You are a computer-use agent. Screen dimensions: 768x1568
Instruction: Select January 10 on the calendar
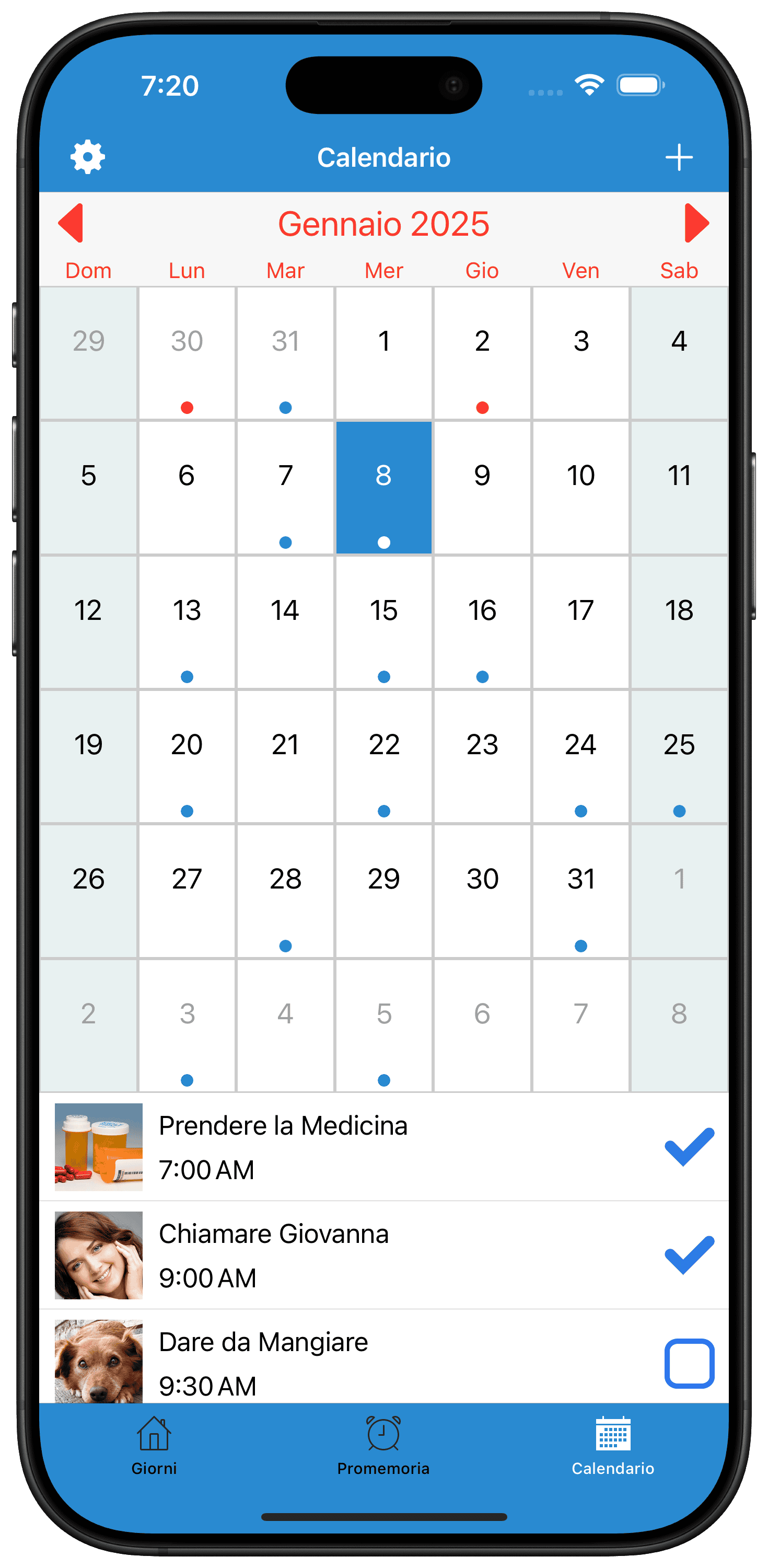pyautogui.click(x=580, y=488)
